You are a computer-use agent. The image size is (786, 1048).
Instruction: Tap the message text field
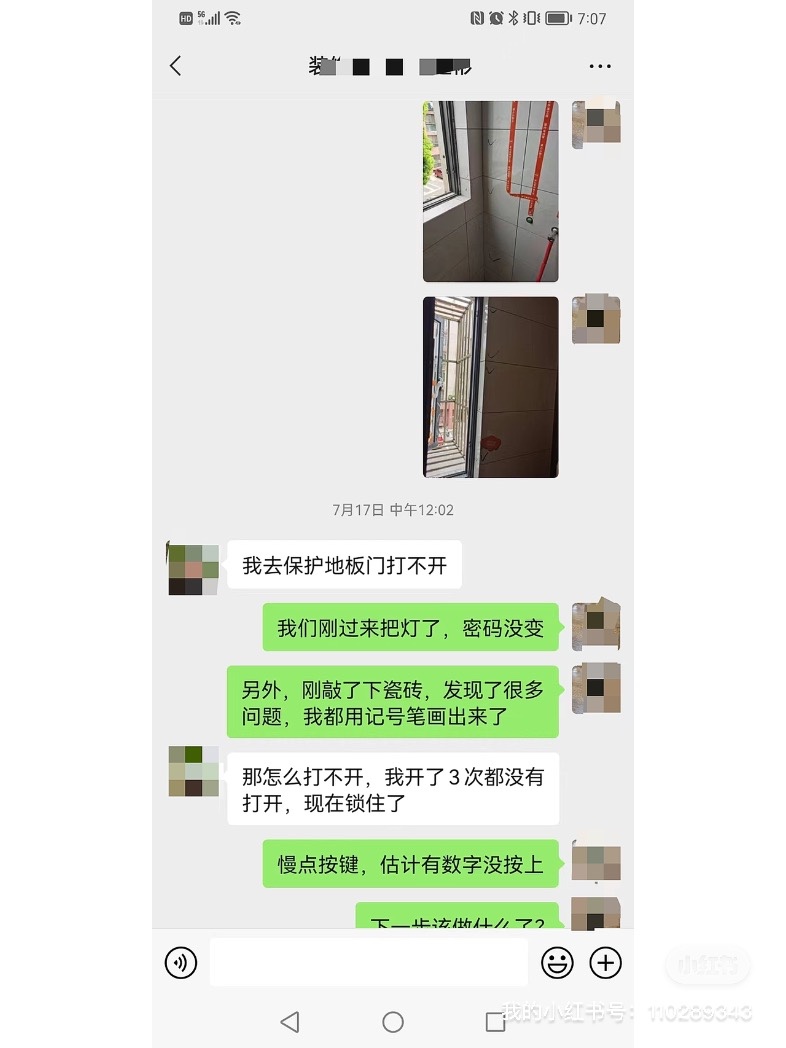point(368,963)
